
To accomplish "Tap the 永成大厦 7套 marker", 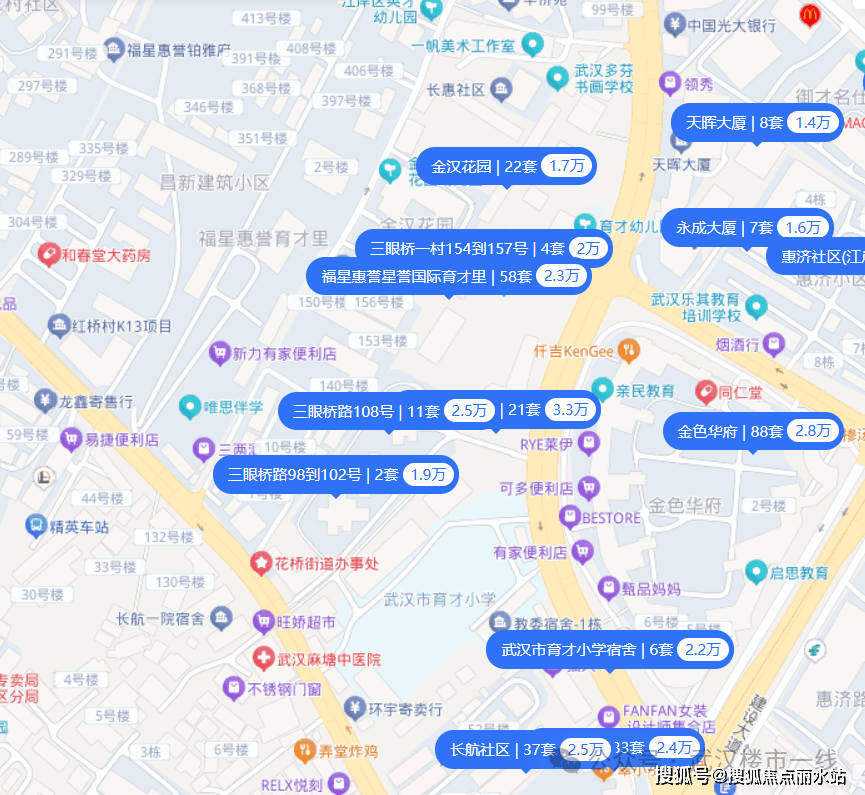I will tap(748, 228).
